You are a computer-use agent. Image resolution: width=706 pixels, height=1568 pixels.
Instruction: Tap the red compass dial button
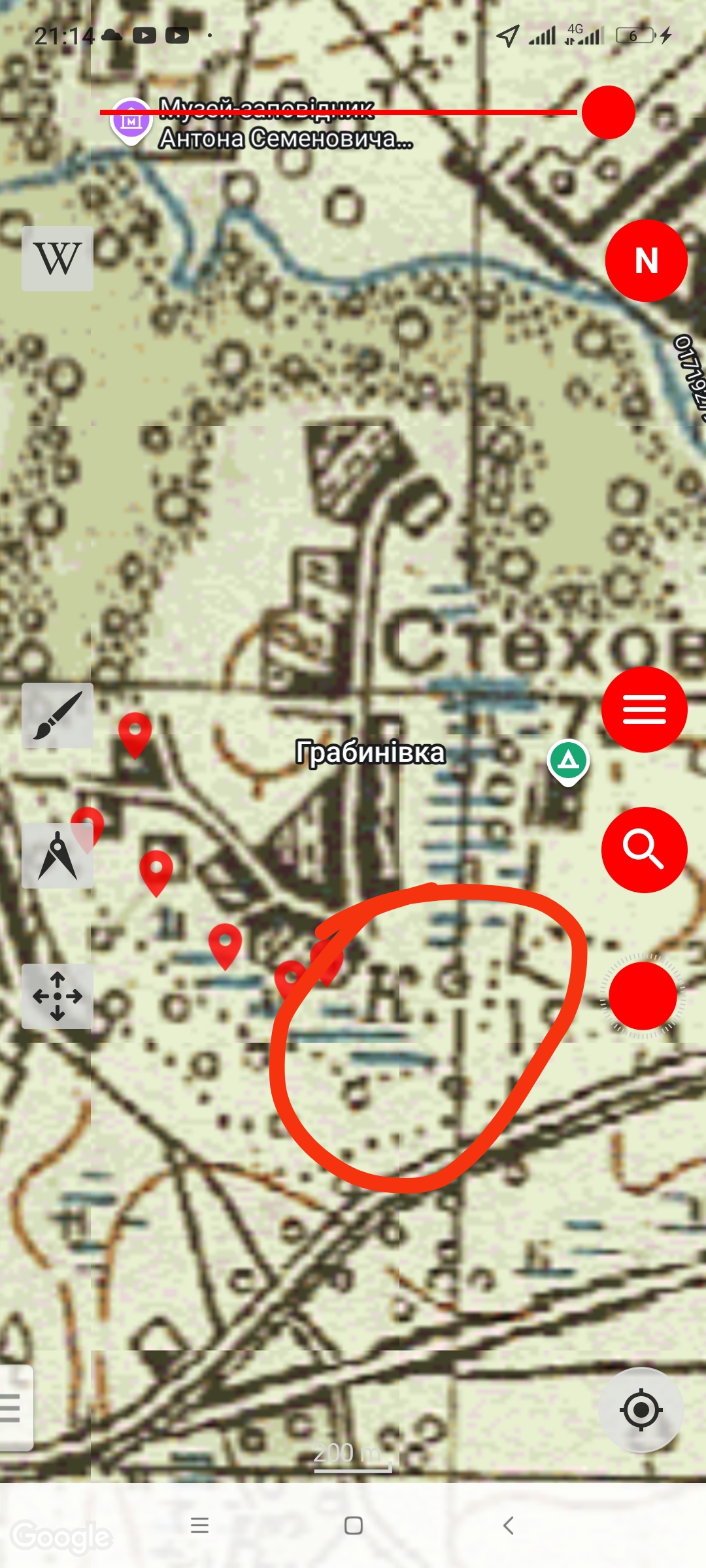[x=643, y=996]
